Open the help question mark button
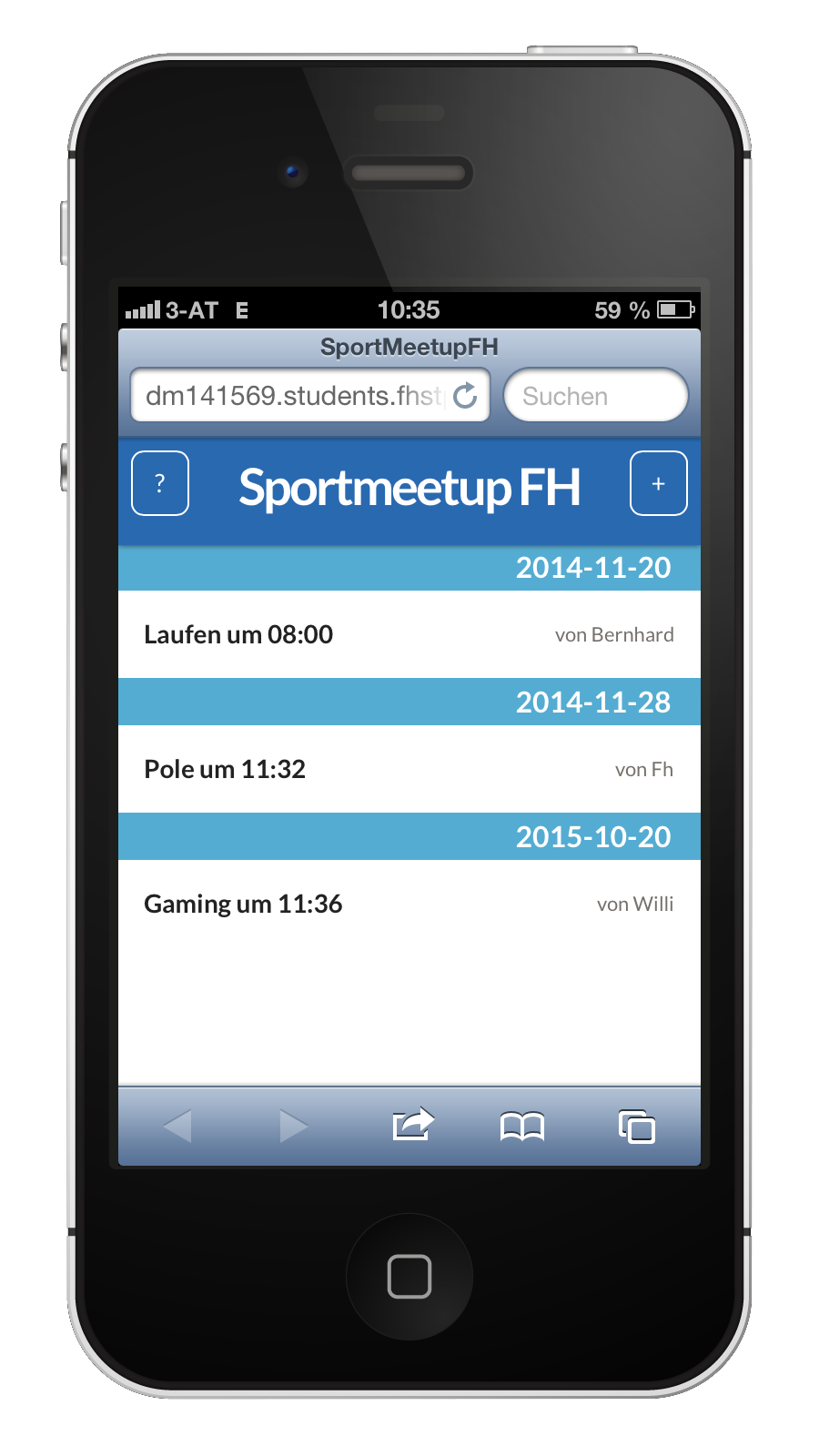Screen dimensions: 819x1456 [x=160, y=483]
